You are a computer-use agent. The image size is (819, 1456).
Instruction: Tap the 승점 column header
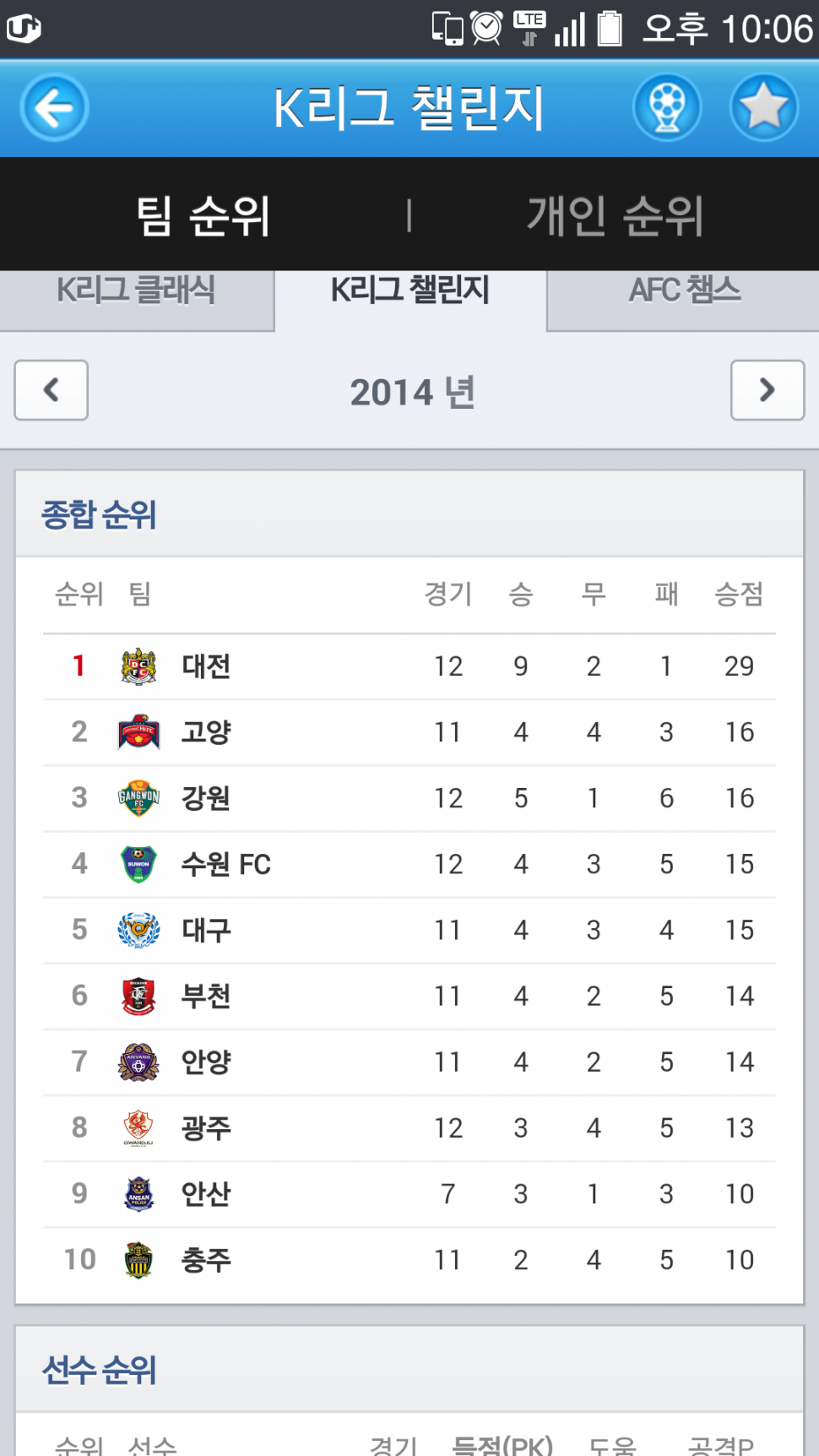pos(739,595)
